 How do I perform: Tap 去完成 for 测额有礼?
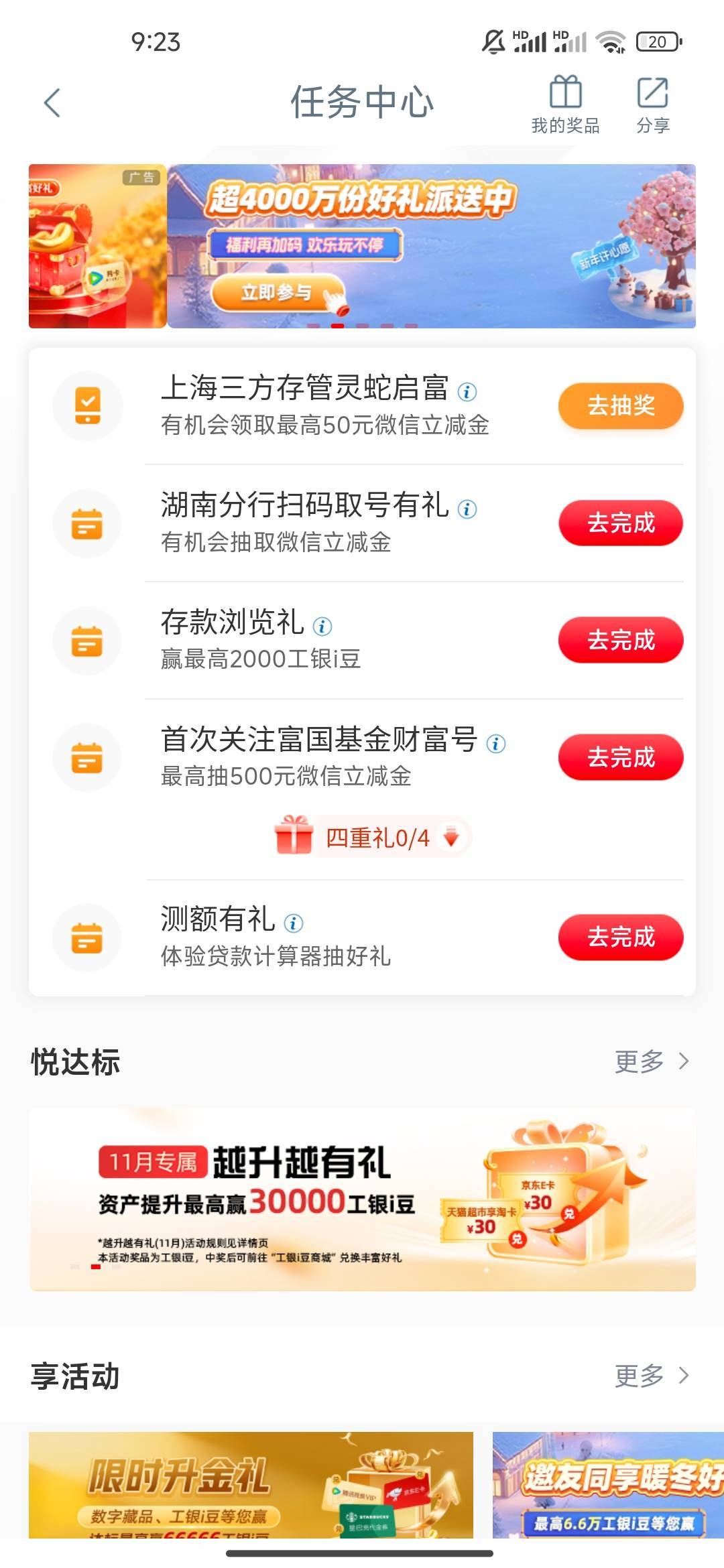[621, 937]
